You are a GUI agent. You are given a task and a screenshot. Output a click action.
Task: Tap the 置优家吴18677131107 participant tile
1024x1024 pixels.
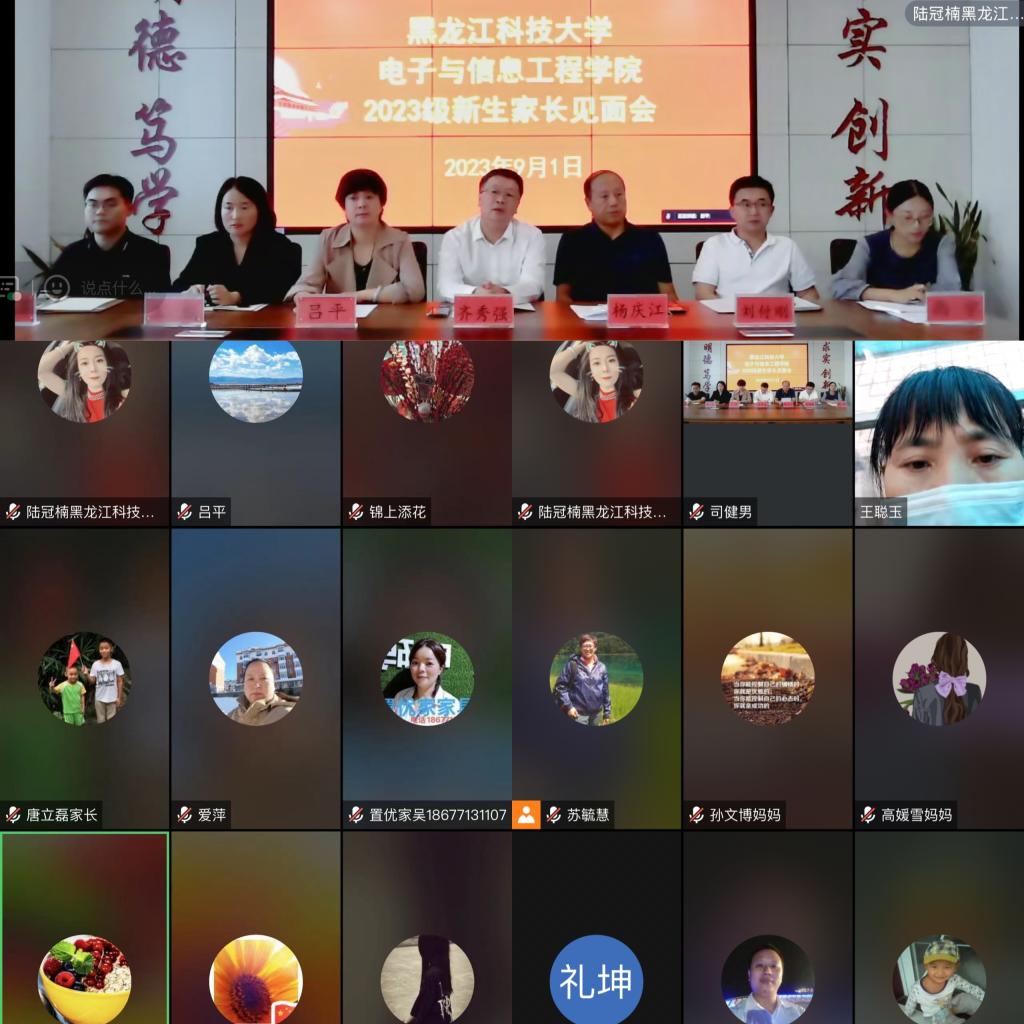pos(427,678)
